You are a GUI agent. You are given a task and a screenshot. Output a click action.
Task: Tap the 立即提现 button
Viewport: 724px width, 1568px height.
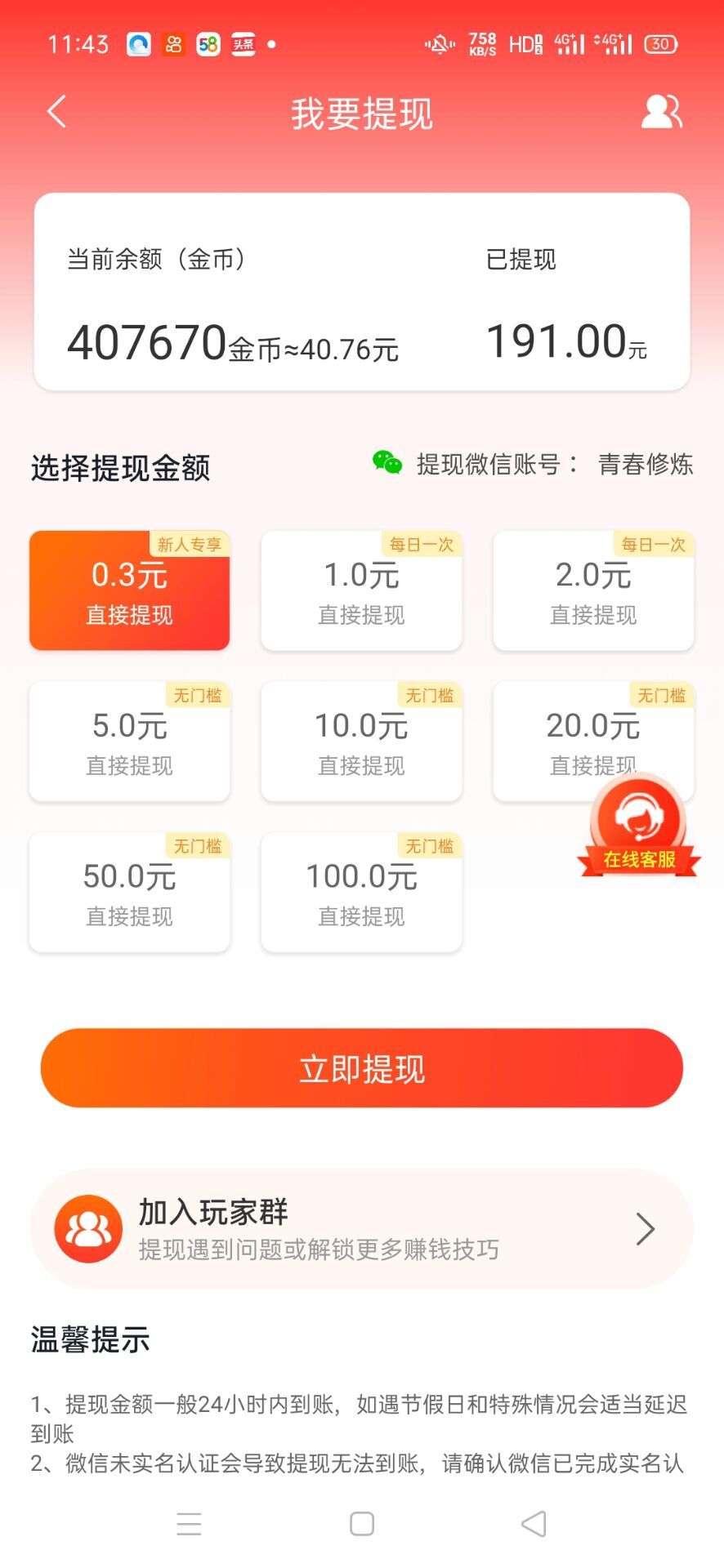[x=361, y=1068]
